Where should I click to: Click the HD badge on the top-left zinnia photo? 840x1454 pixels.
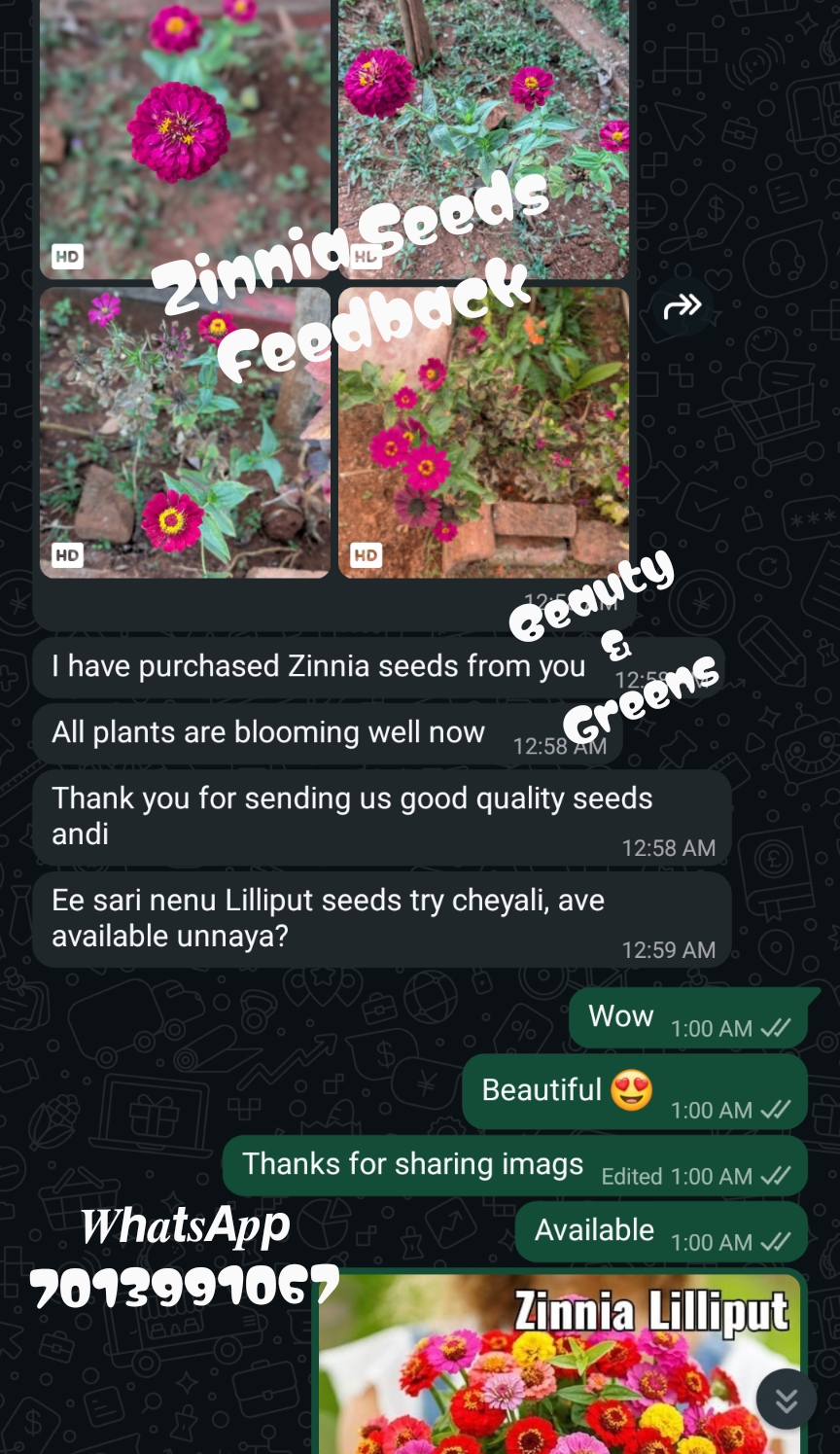point(66,256)
